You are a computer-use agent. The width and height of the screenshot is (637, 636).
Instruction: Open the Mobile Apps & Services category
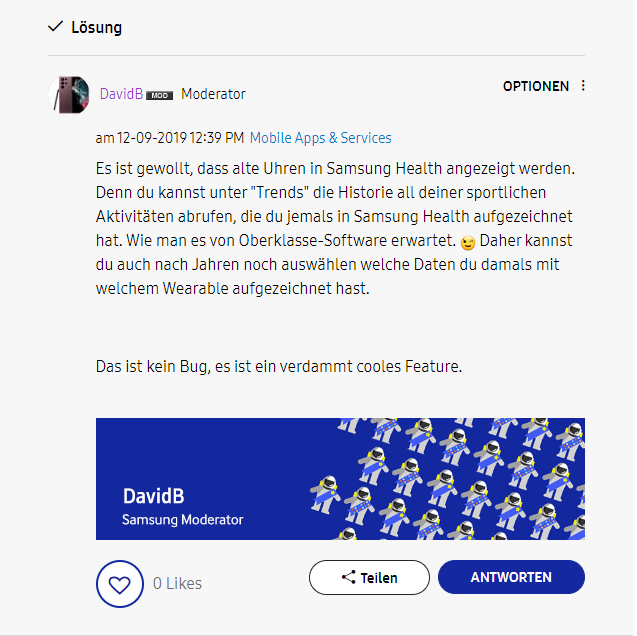coord(320,138)
